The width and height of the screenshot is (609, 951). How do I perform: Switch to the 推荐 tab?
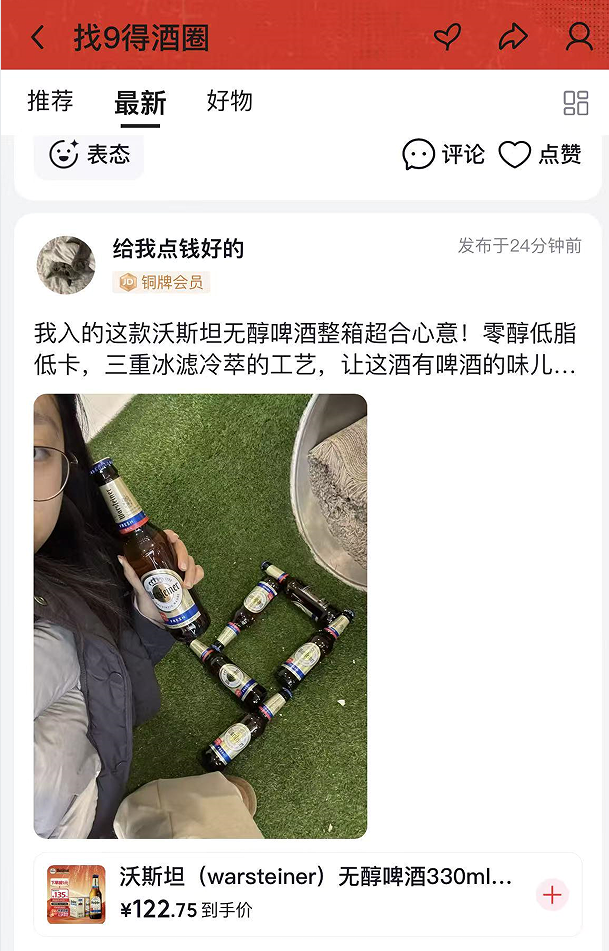(x=50, y=101)
